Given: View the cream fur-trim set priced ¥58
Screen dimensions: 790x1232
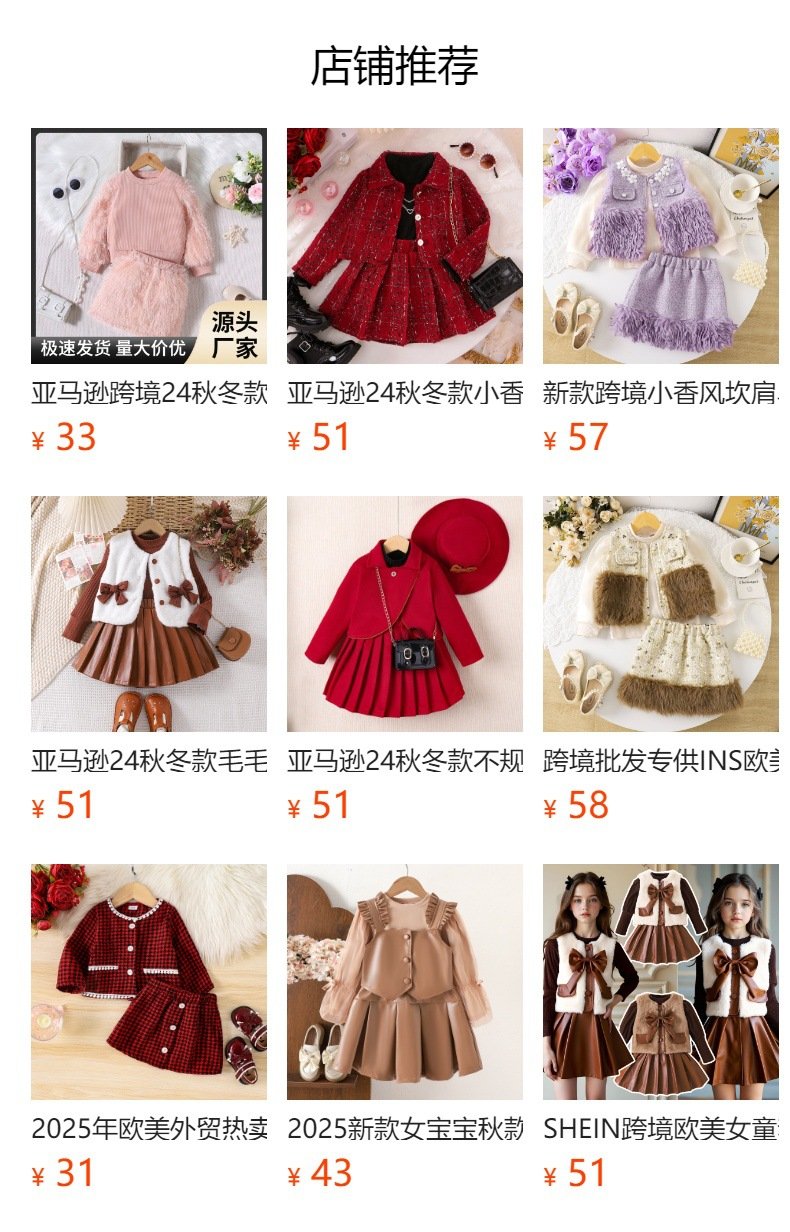Looking at the screenshot, I should tap(660, 614).
